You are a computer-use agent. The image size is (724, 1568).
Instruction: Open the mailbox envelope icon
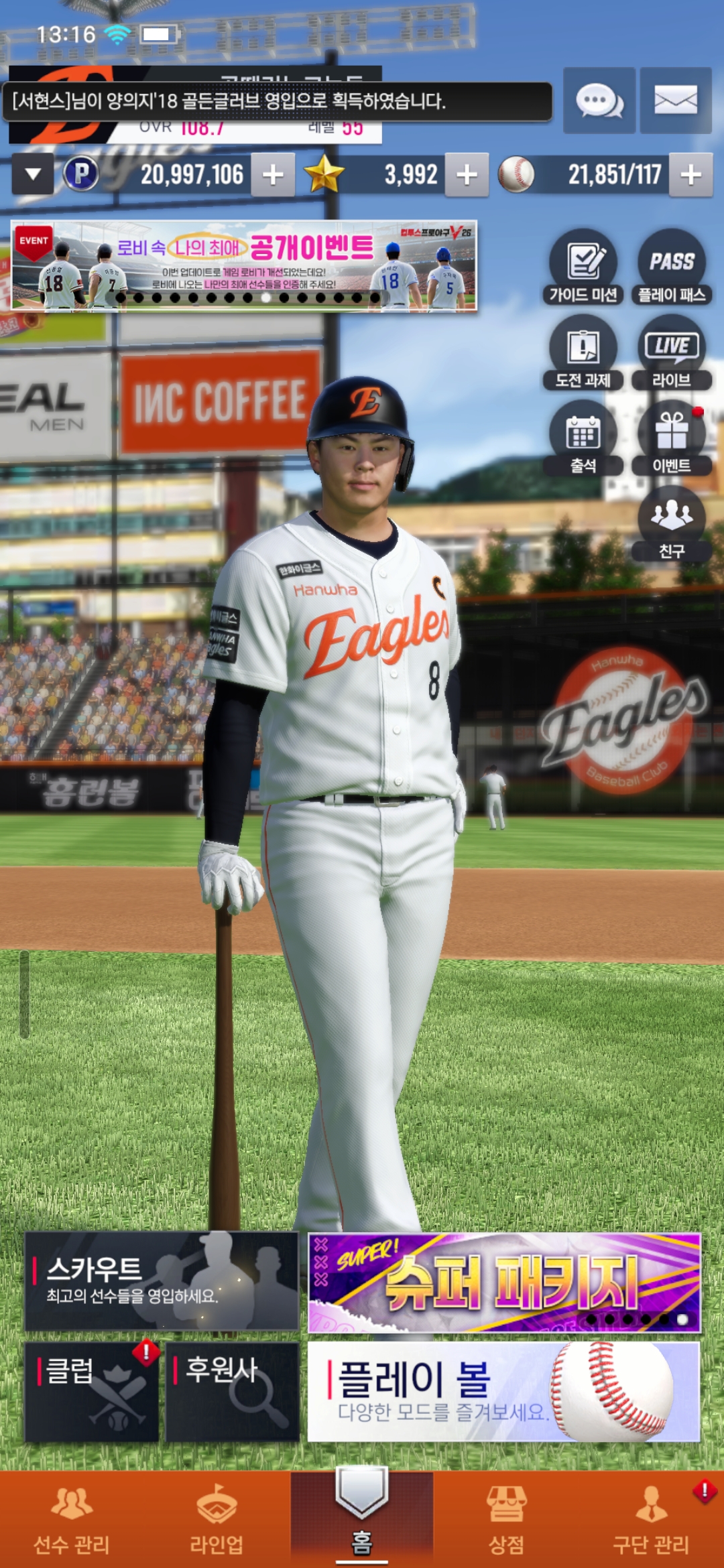675,101
